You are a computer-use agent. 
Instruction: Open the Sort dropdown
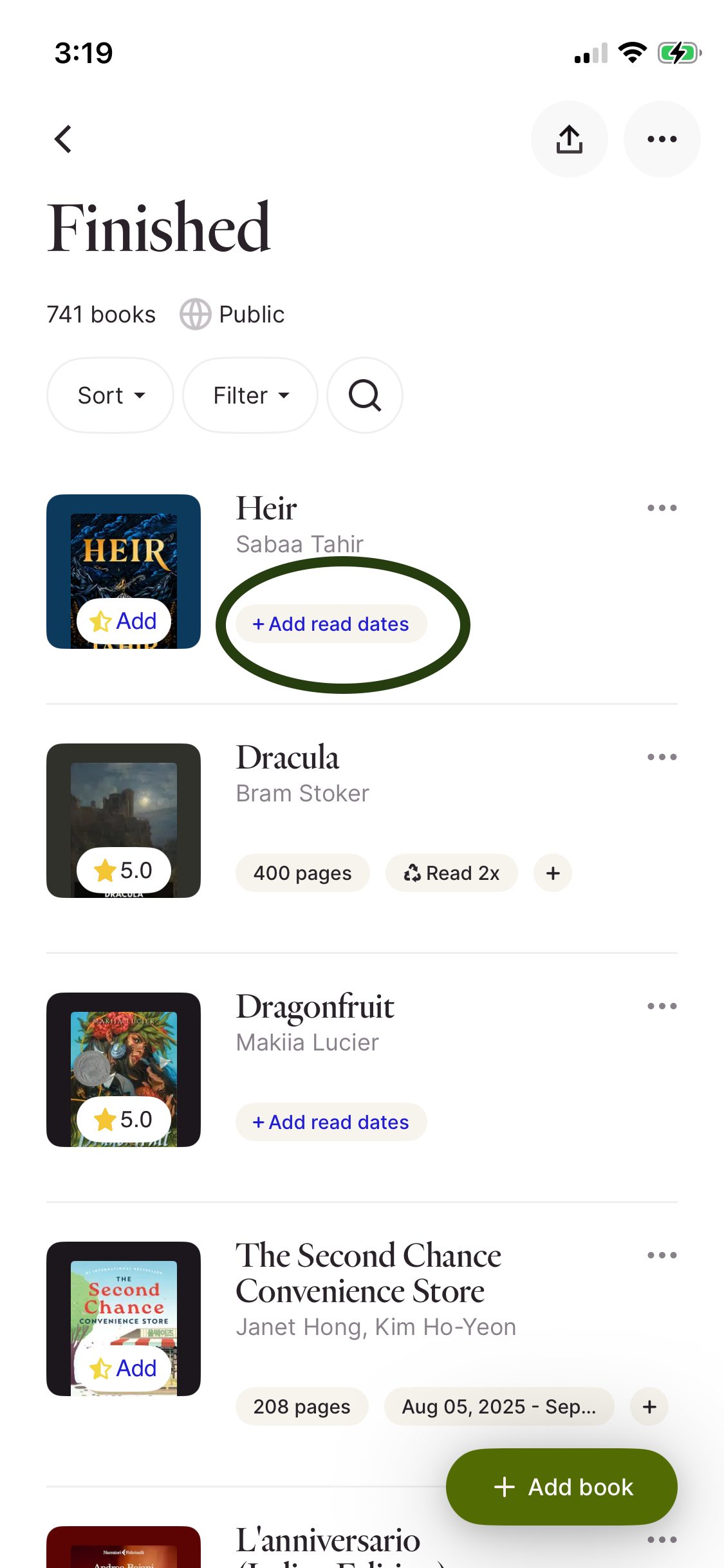(x=110, y=395)
